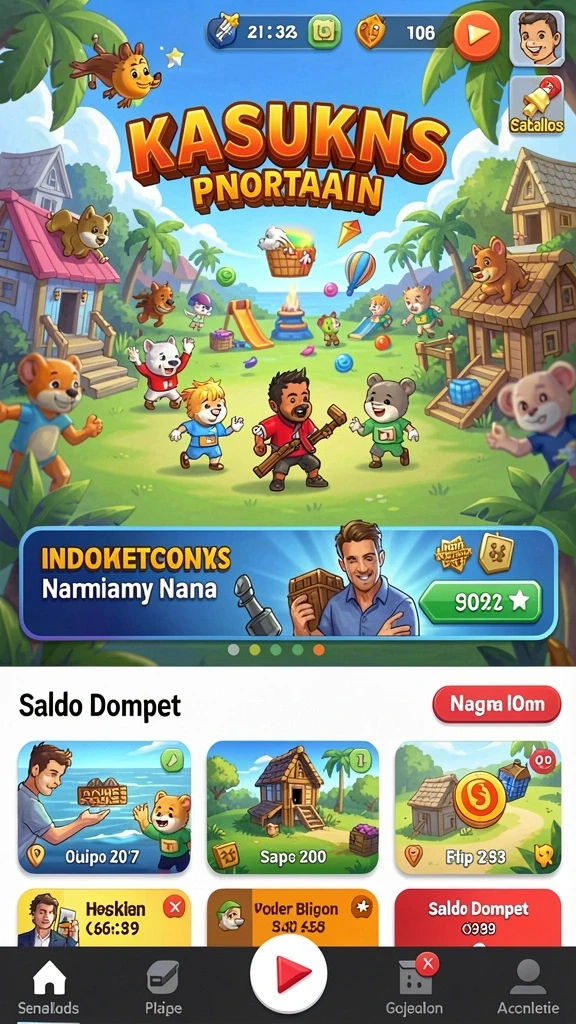Switch to the Plape tab
The width and height of the screenshot is (576, 1024).
(163, 988)
